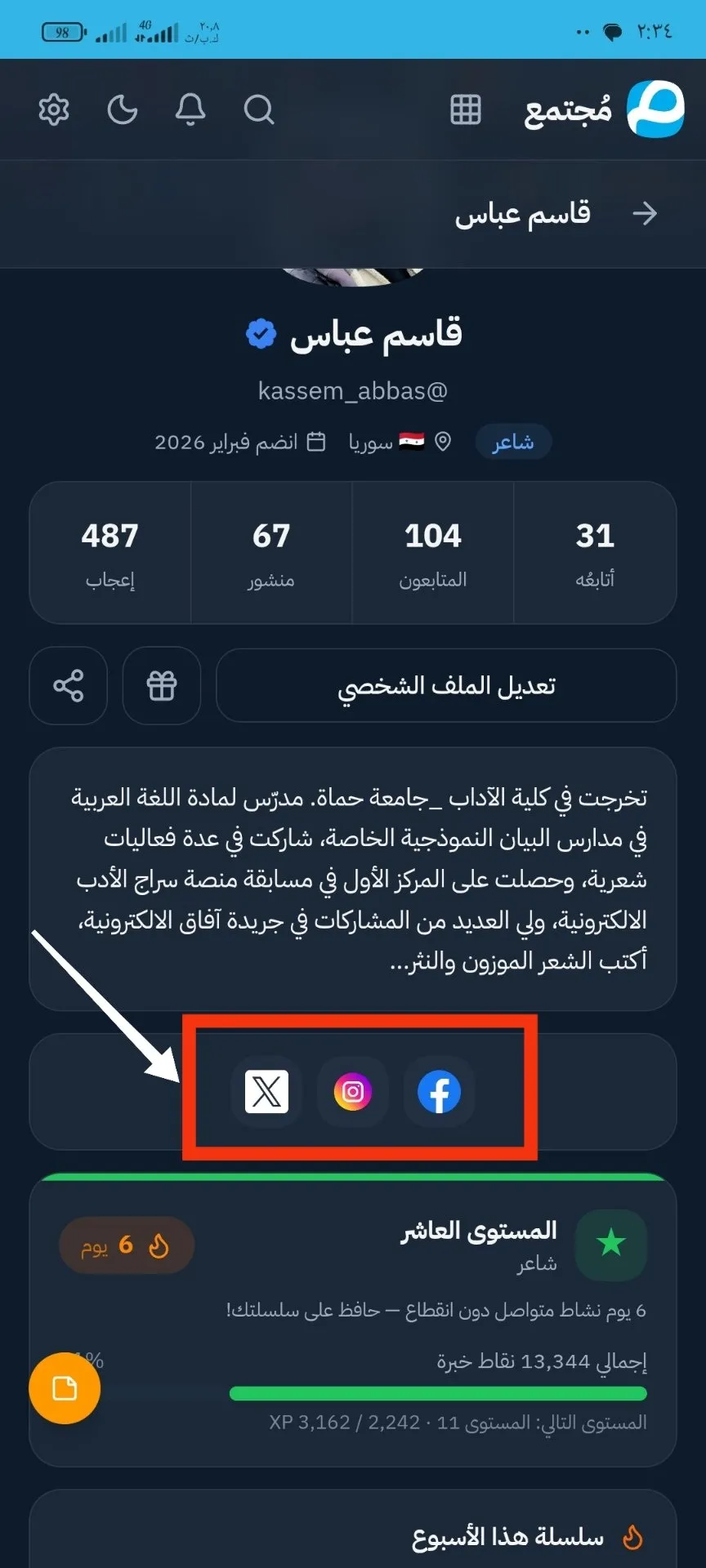Viewport: 706px width, 1568px height.
Task: View the 31 أتابعه following list
Action: 595,553
